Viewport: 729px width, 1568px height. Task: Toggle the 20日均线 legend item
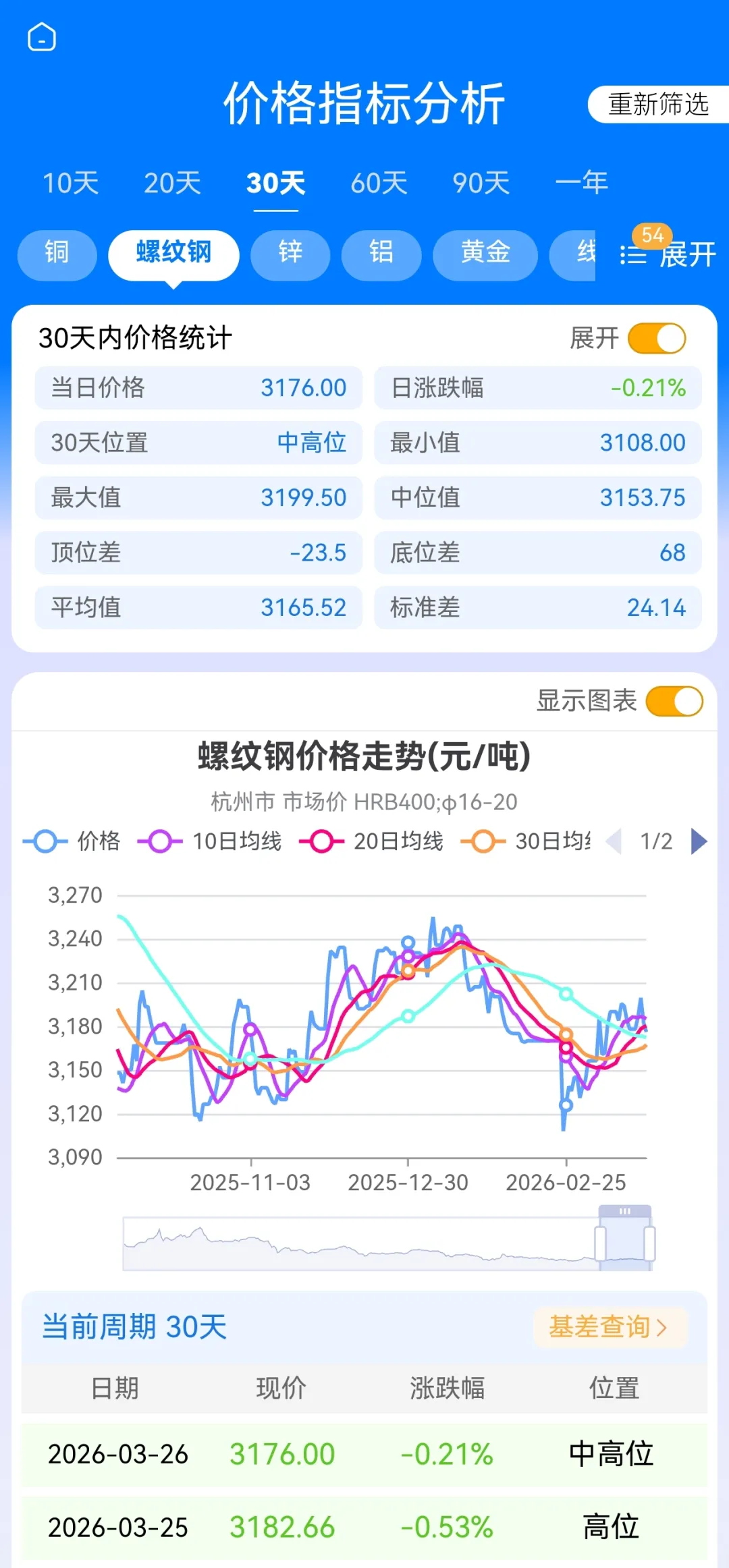(372, 841)
